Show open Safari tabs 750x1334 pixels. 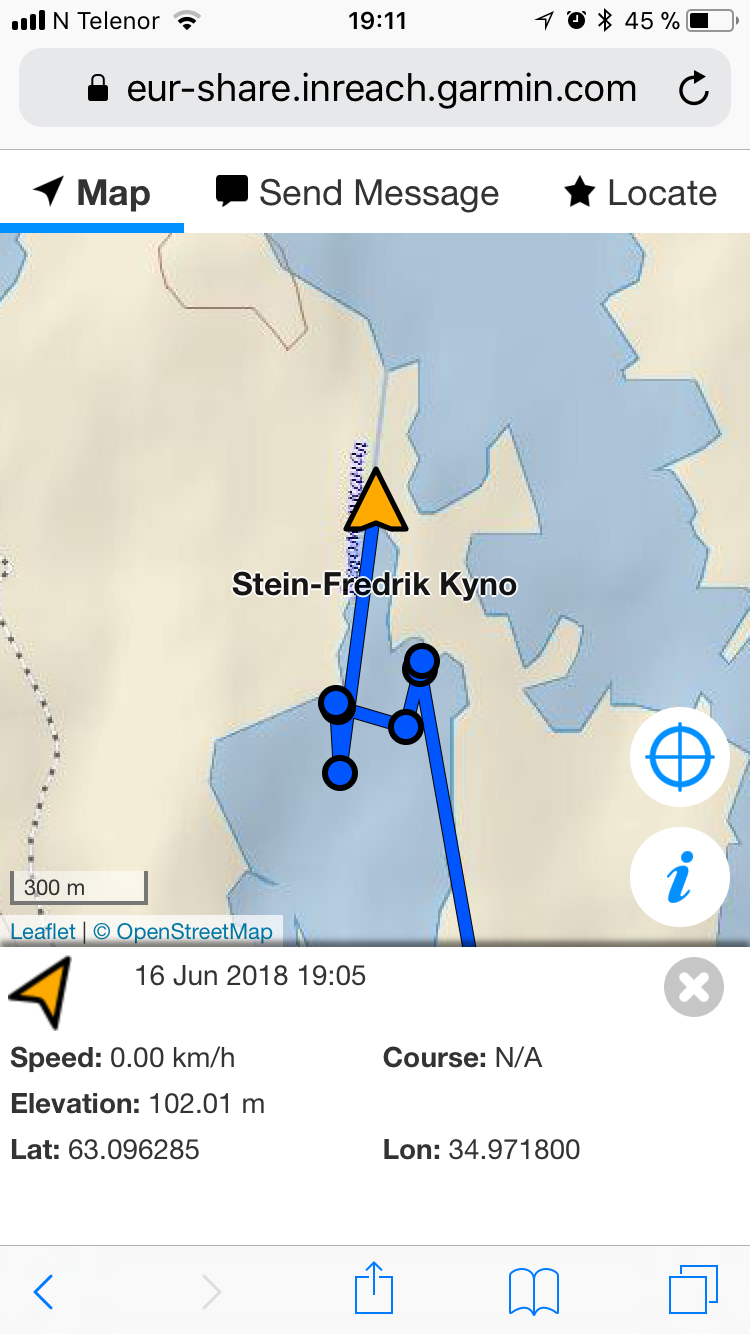[x=693, y=1291]
